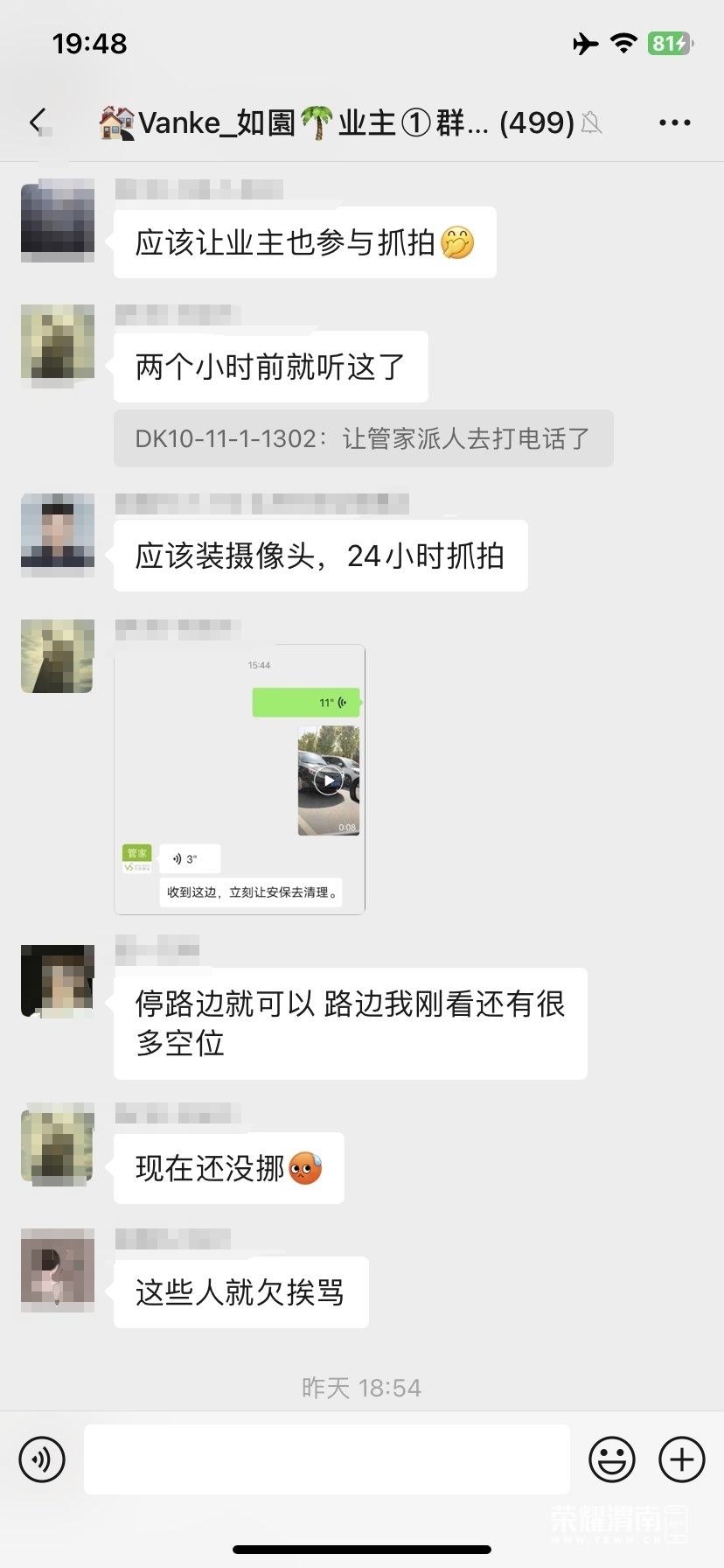Image resolution: width=724 pixels, height=1568 pixels.
Task: Open avatar of sender of 停路边就可以
Action: (58, 981)
